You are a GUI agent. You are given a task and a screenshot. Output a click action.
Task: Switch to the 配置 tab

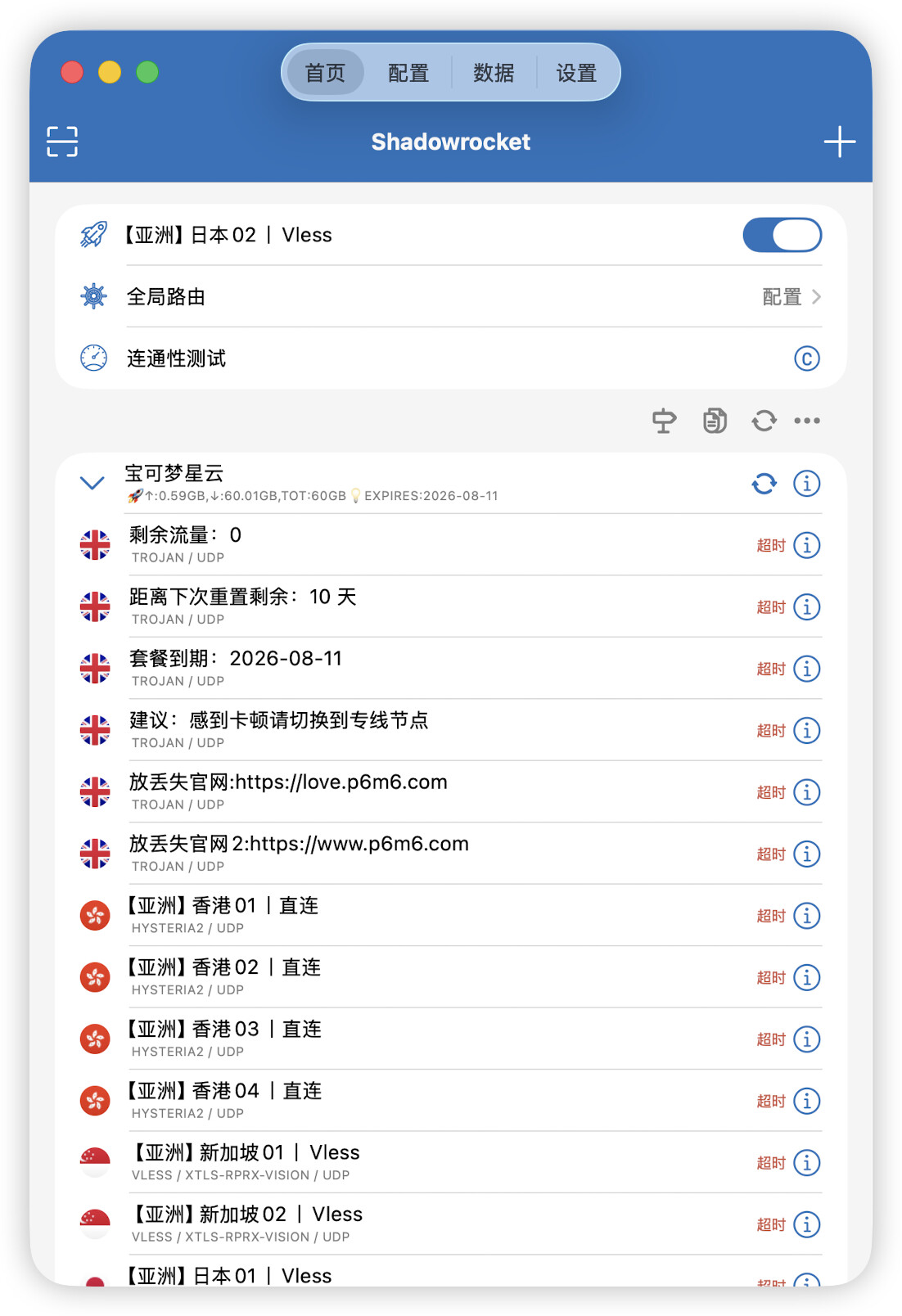pyautogui.click(x=408, y=73)
